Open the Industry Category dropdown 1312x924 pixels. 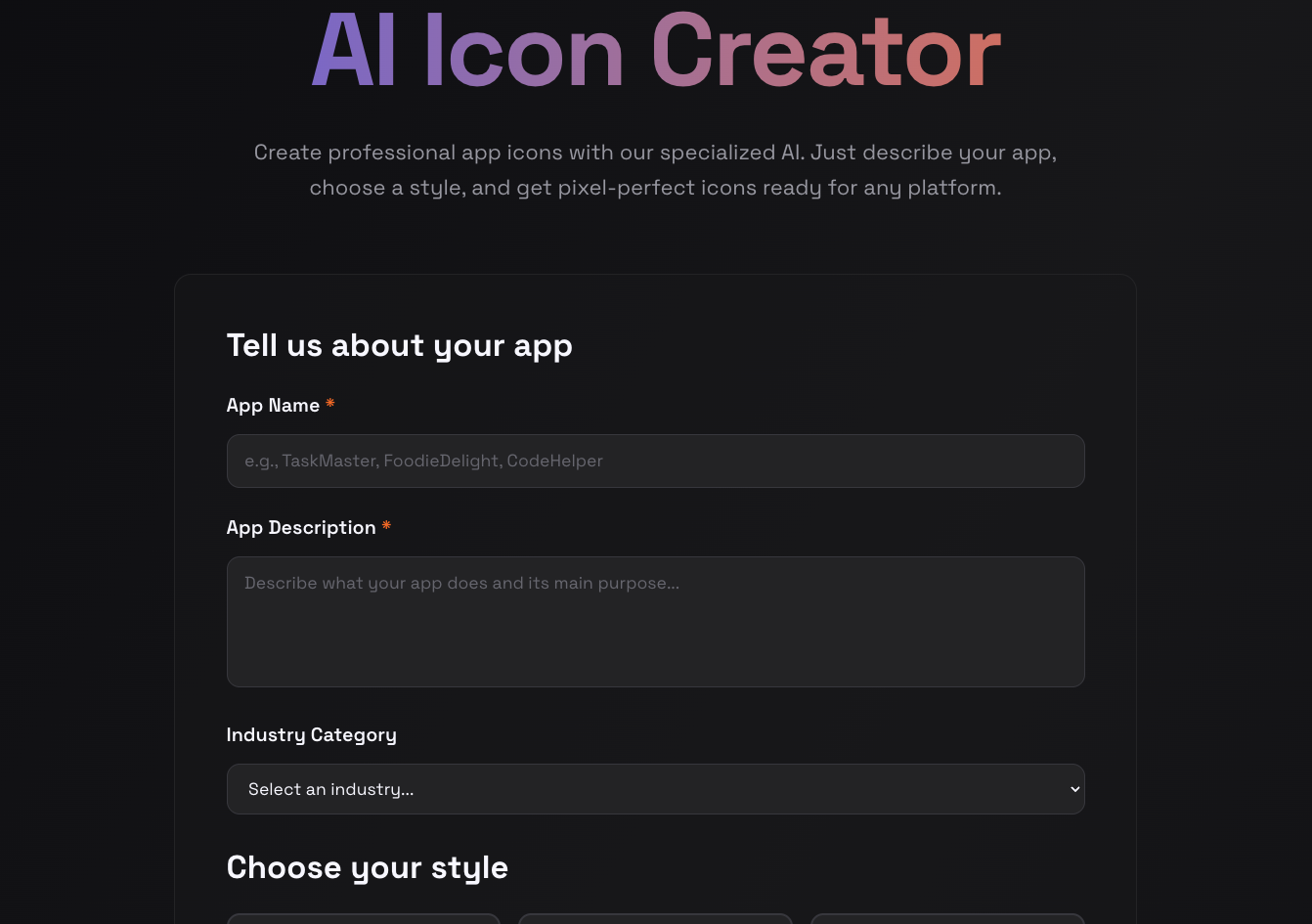point(655,789)
